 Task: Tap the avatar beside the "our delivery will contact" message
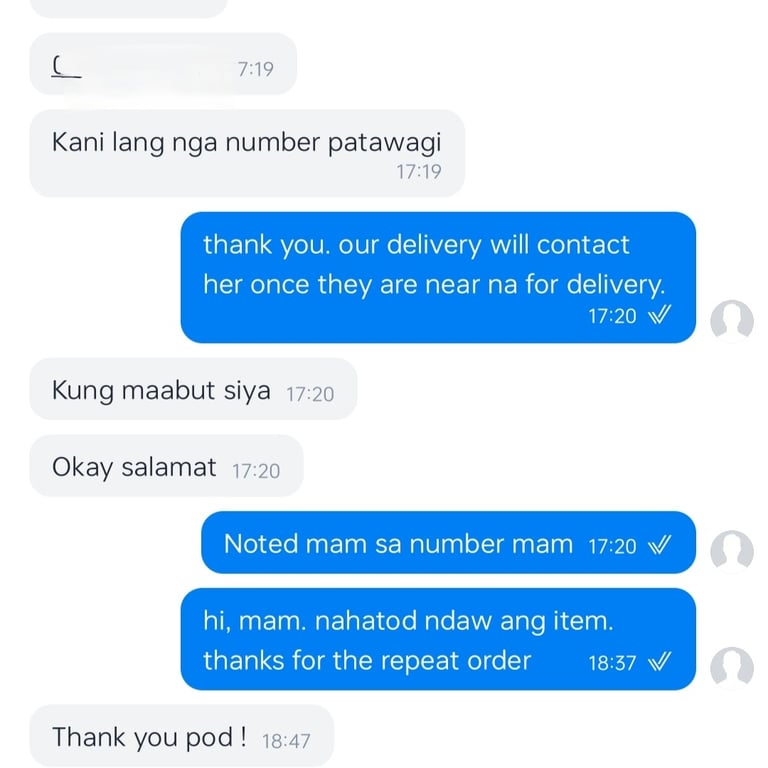point(732,321)
